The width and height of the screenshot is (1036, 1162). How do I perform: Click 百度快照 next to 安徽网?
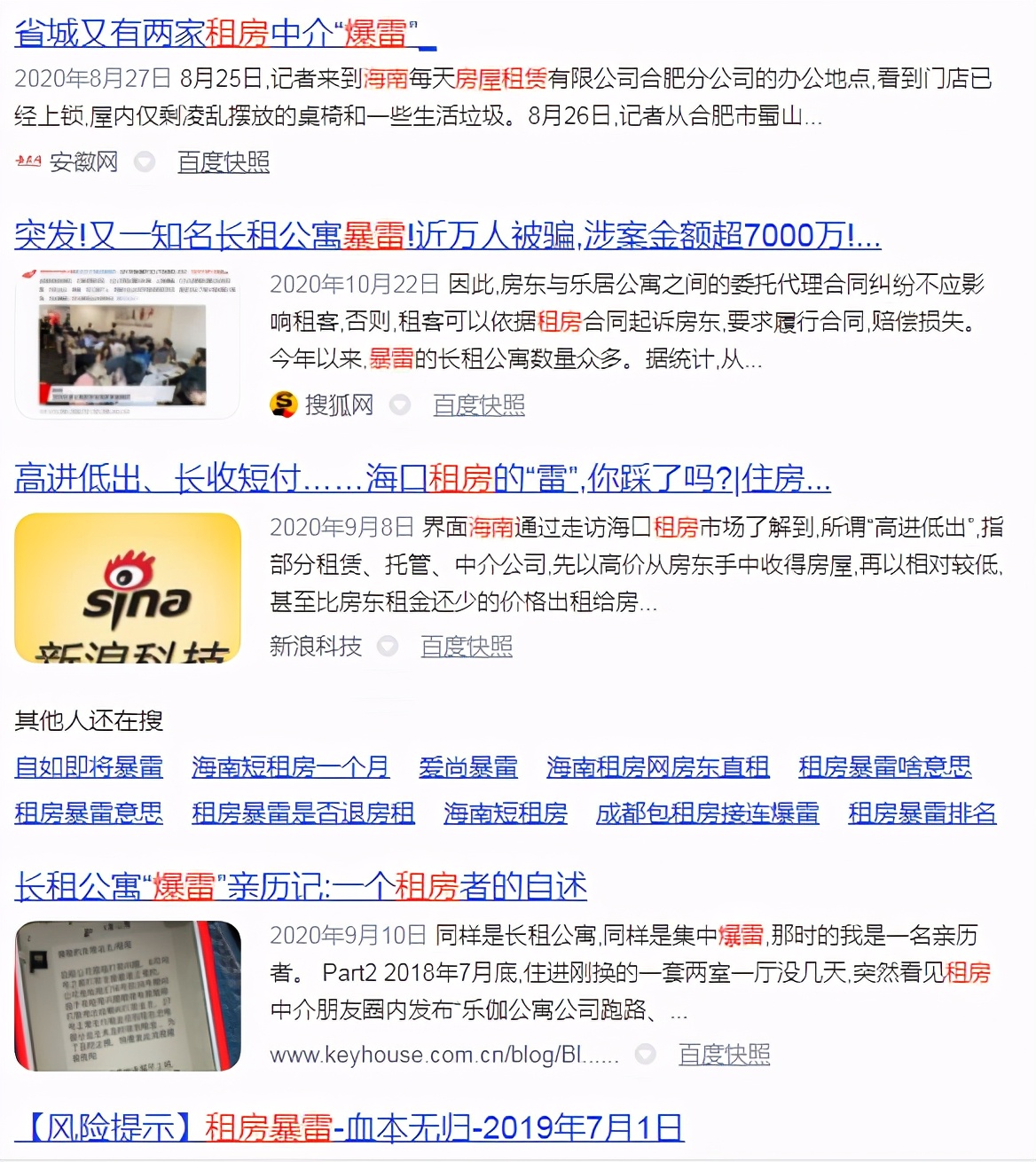pyautogui.click(x=223, y=162)
